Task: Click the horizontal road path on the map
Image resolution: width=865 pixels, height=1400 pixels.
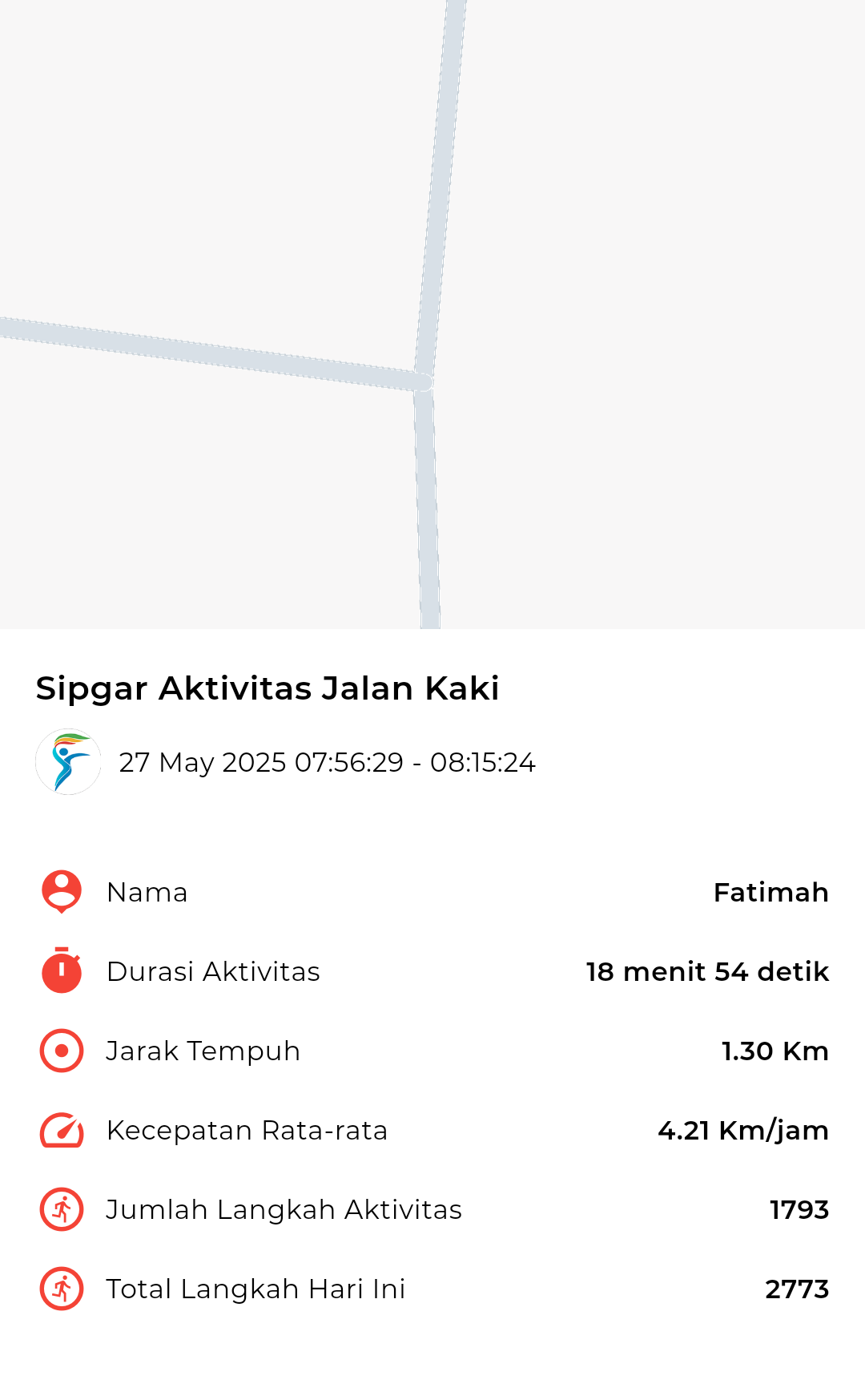Action: coord(200,349)
